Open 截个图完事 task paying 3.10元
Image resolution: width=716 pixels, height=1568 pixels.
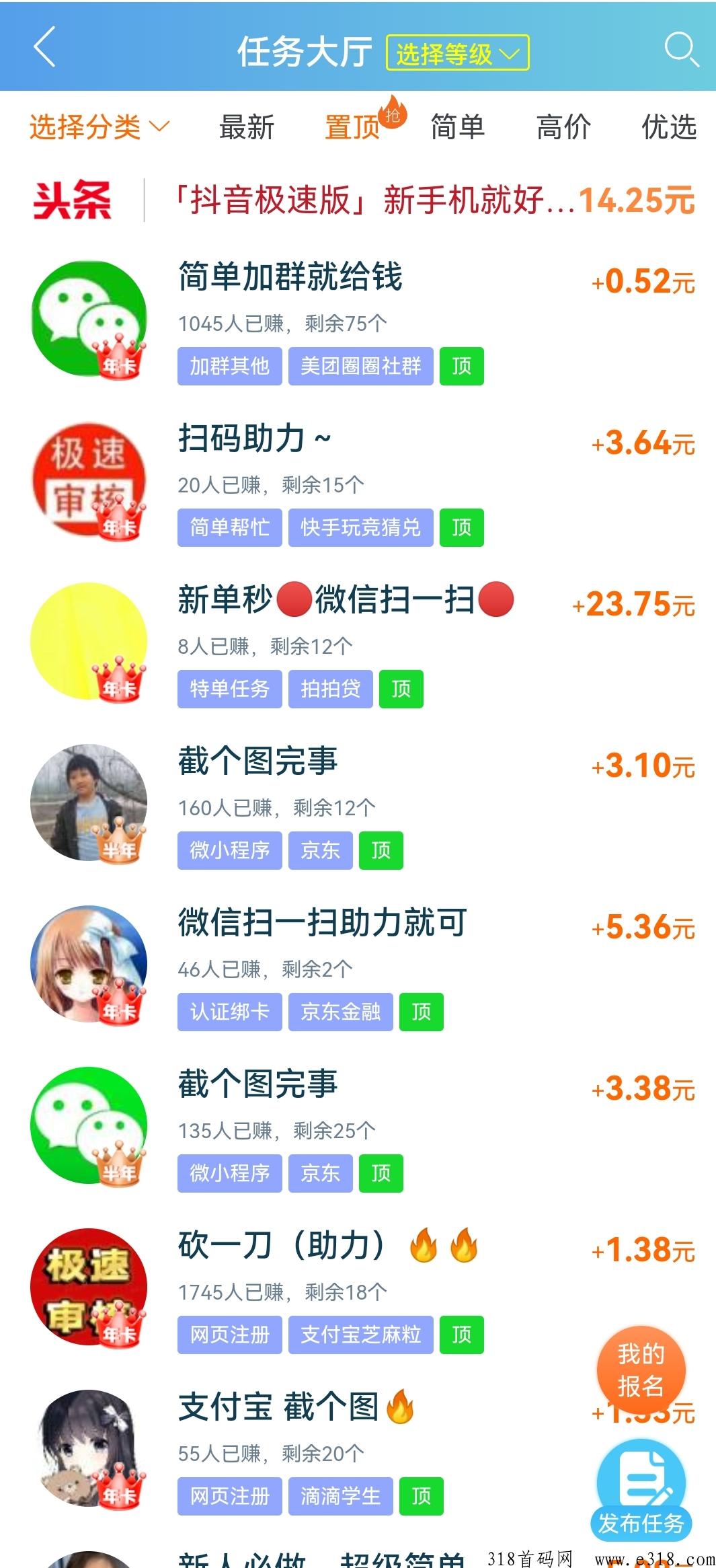point(258,761)
